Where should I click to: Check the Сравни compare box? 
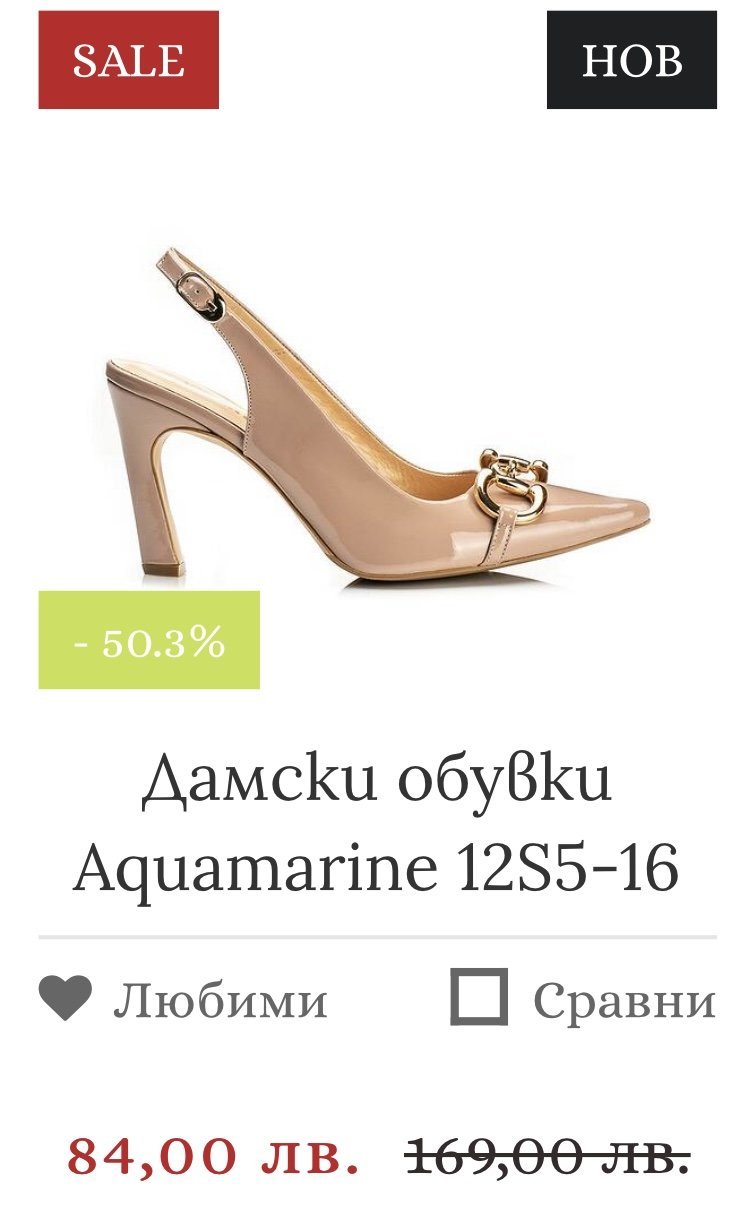point(479,996)
